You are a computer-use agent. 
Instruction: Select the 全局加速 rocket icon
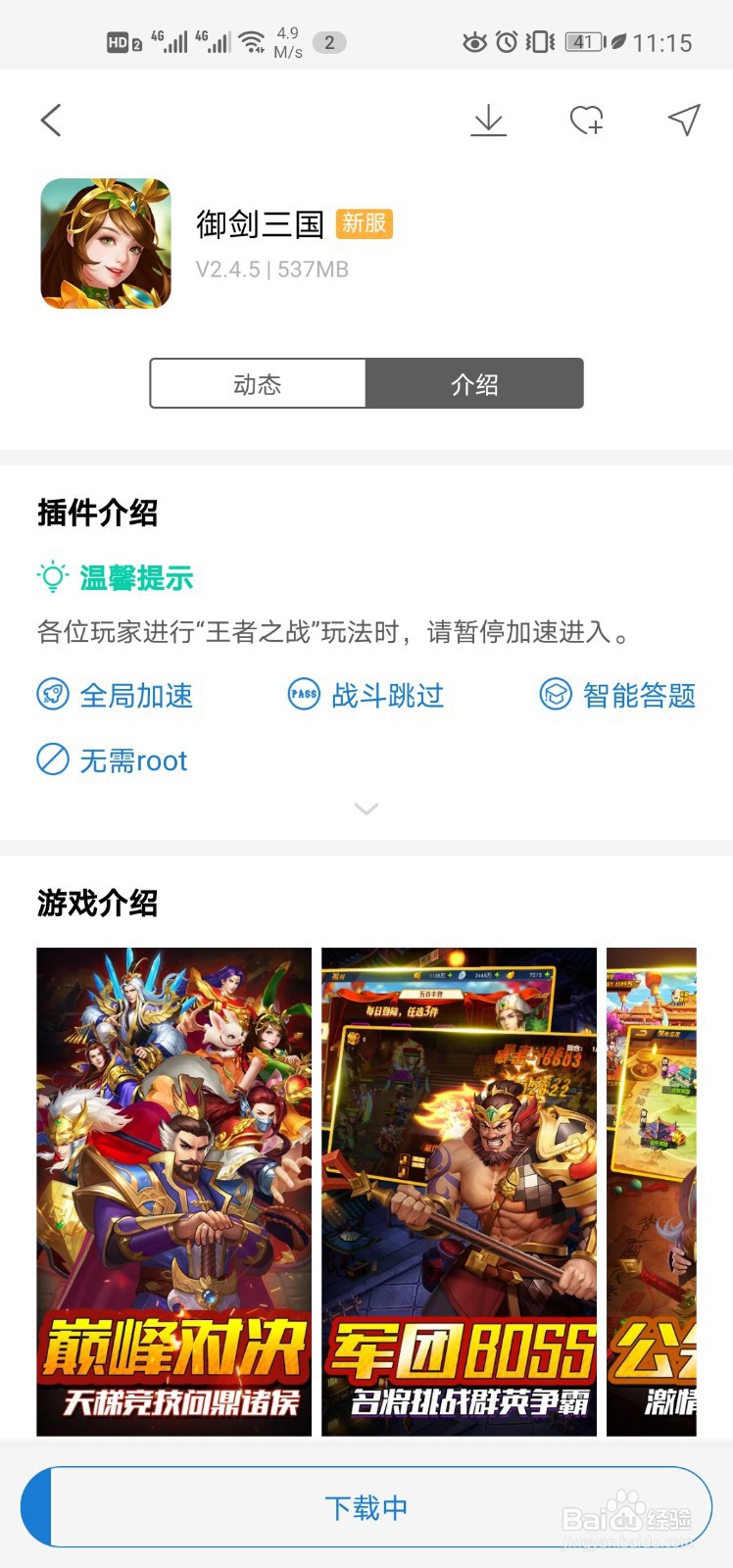pyautogui.click(x=51, y=696)
